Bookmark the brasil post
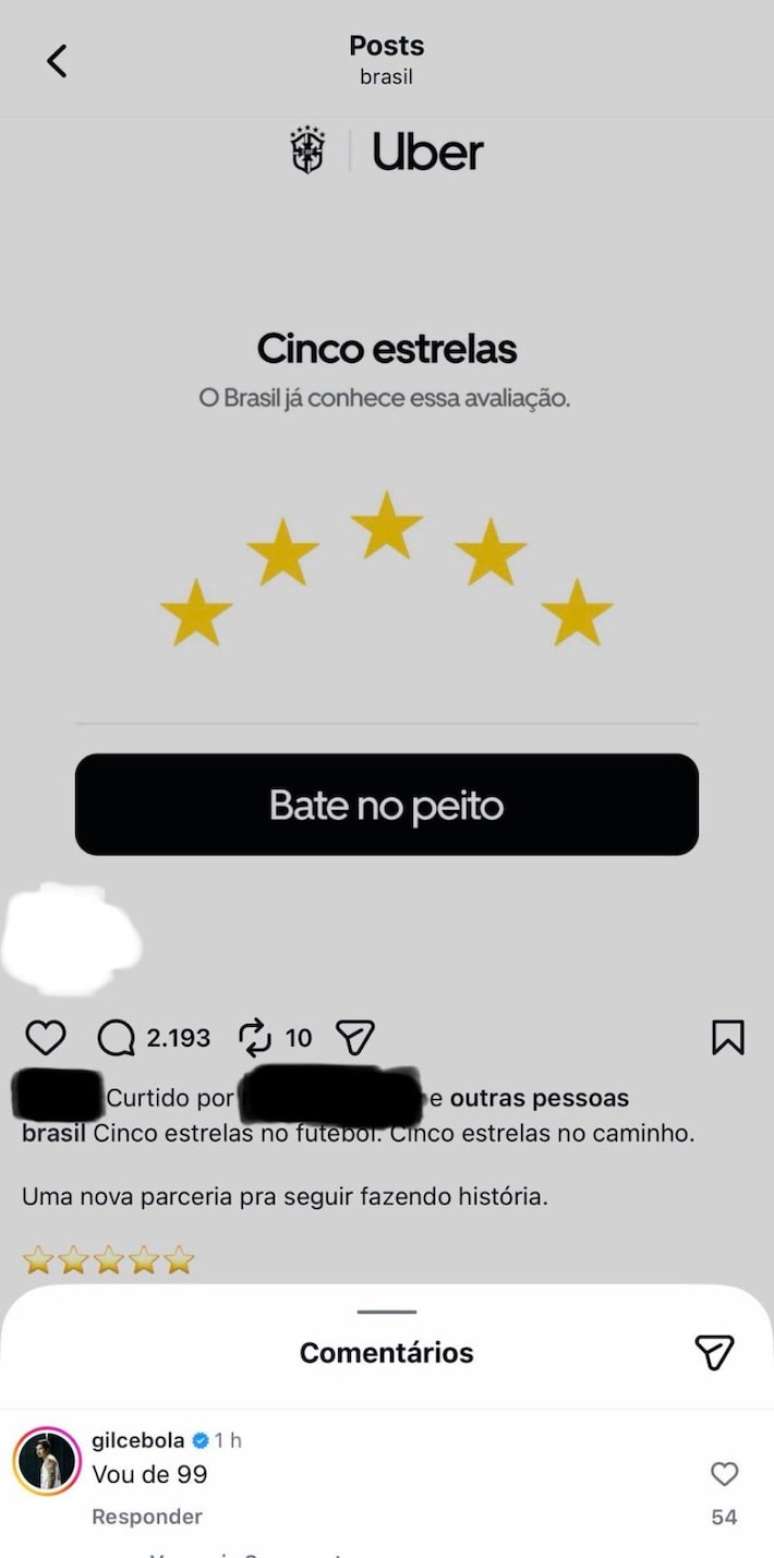This screenshot has width=774, height=1558. [x=727, y=1038]
